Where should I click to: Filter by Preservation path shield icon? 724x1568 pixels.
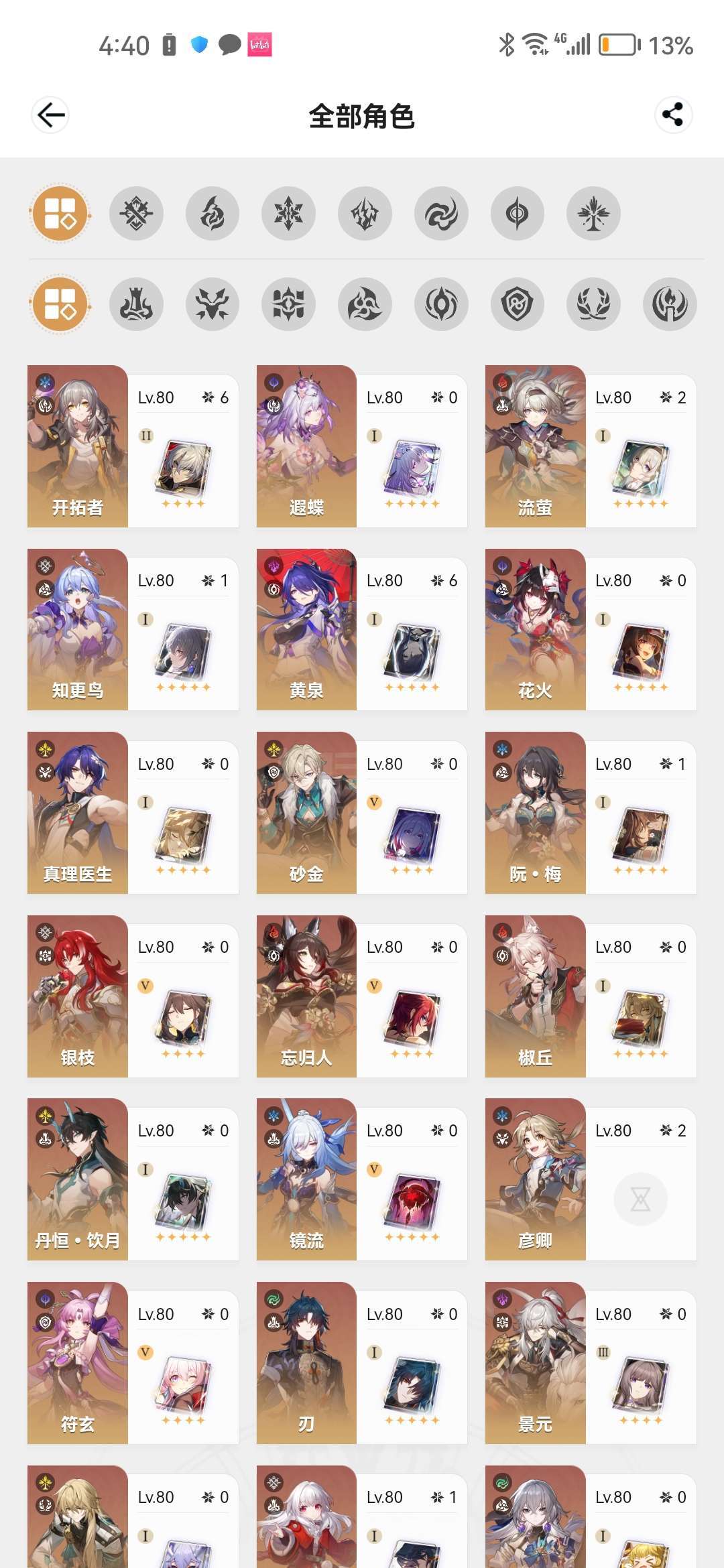click(x=518, y=304)
